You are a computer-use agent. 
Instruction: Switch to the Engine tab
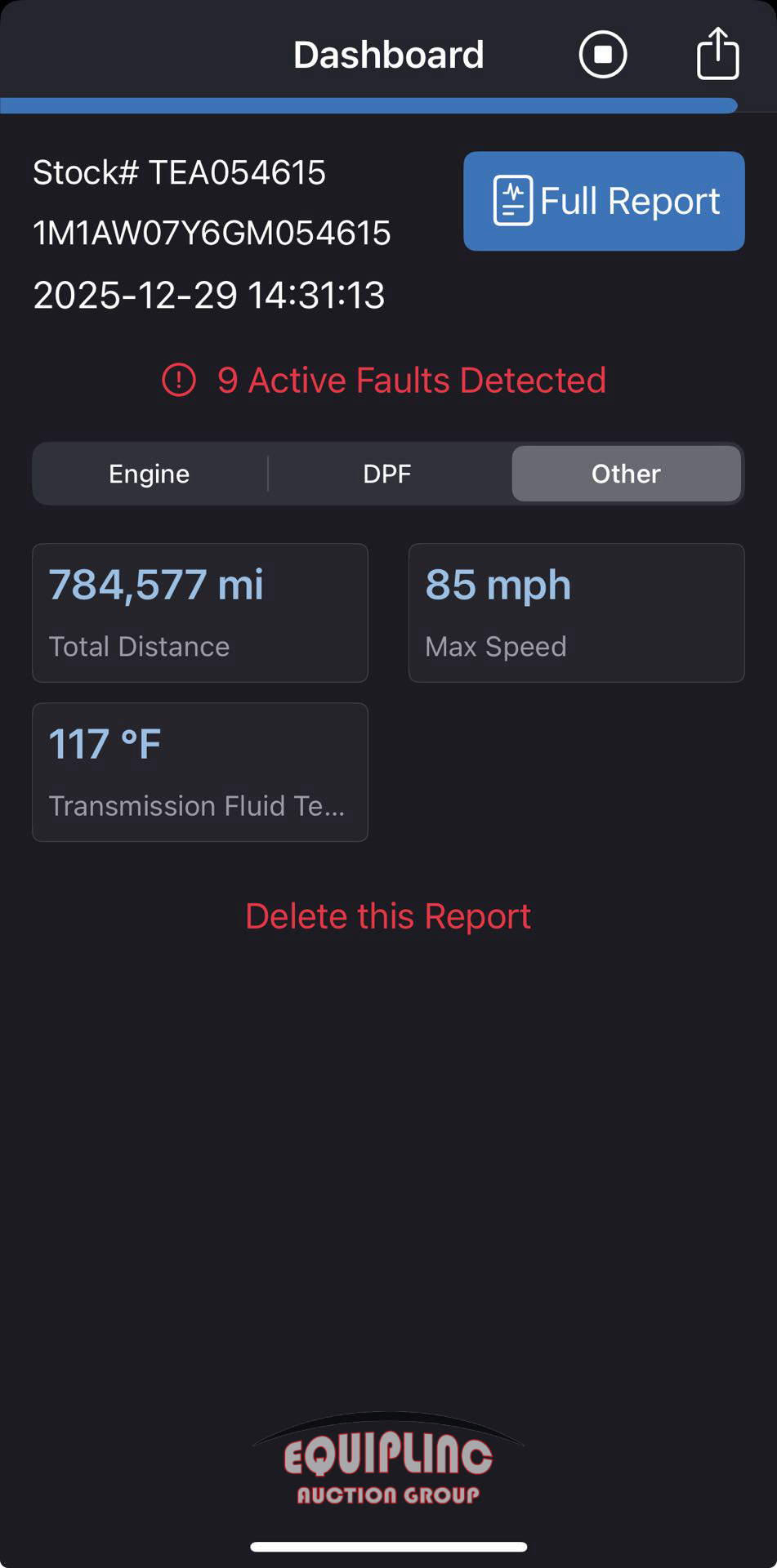point(150,474)
